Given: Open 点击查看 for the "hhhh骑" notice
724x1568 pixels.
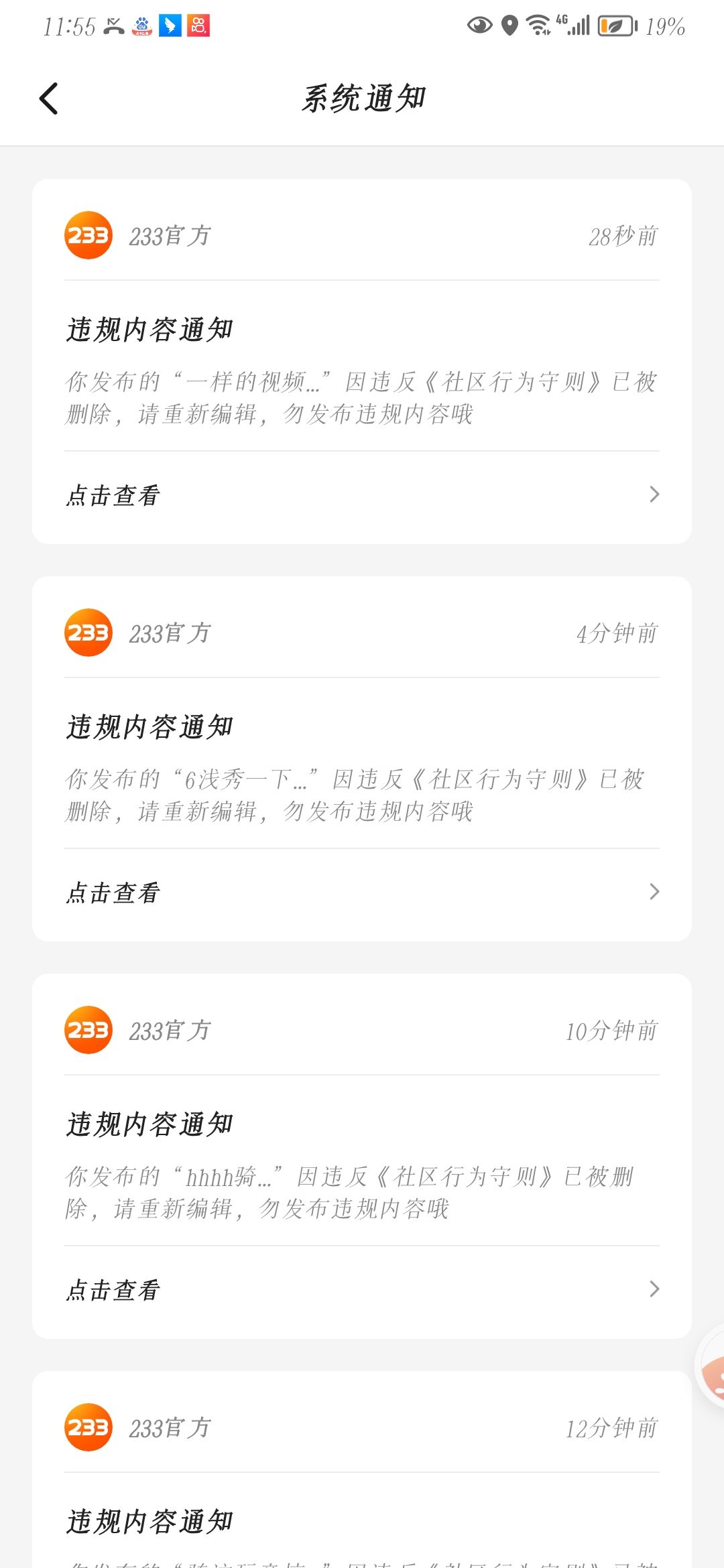Looking at the screenshot, I should (x=362, y=1290).
